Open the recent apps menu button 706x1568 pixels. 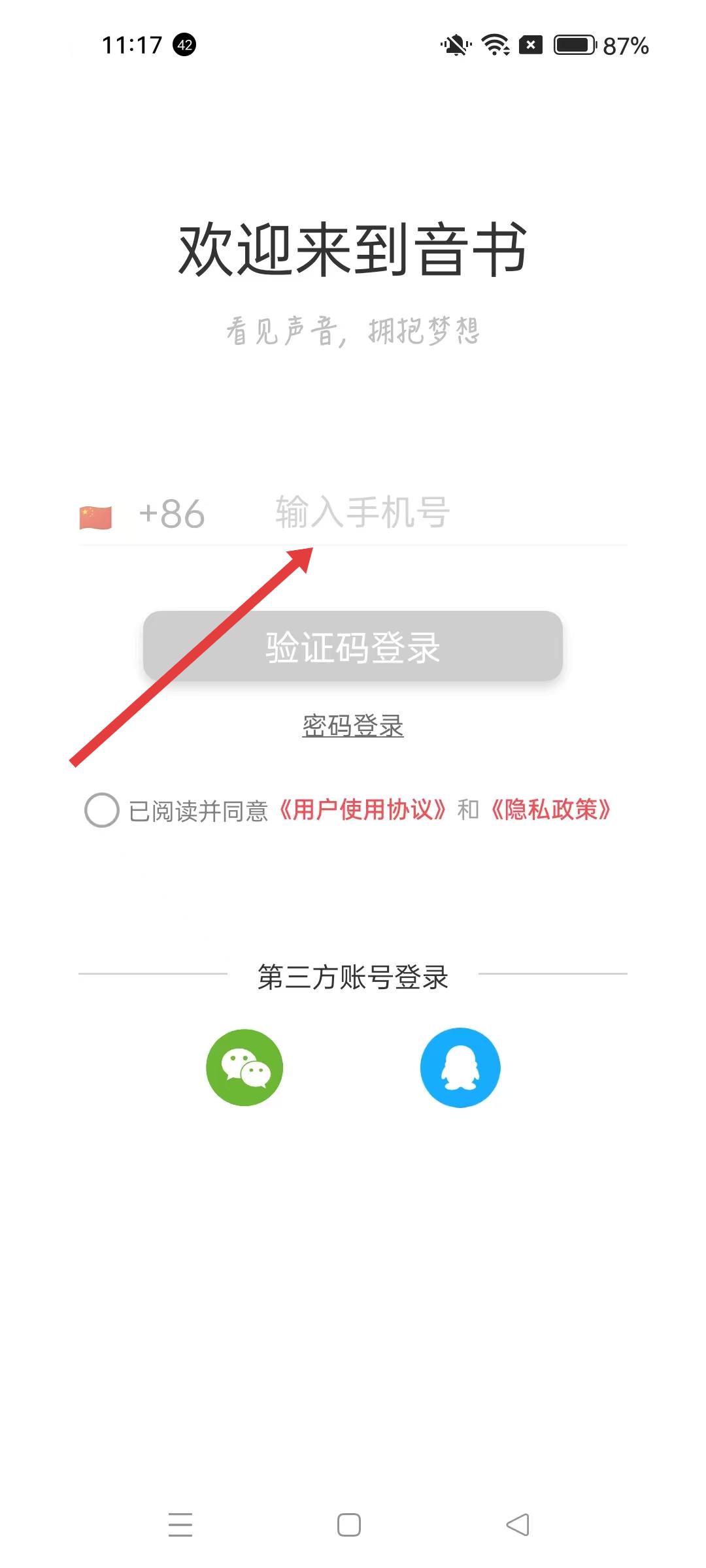tap(180, 1525)
